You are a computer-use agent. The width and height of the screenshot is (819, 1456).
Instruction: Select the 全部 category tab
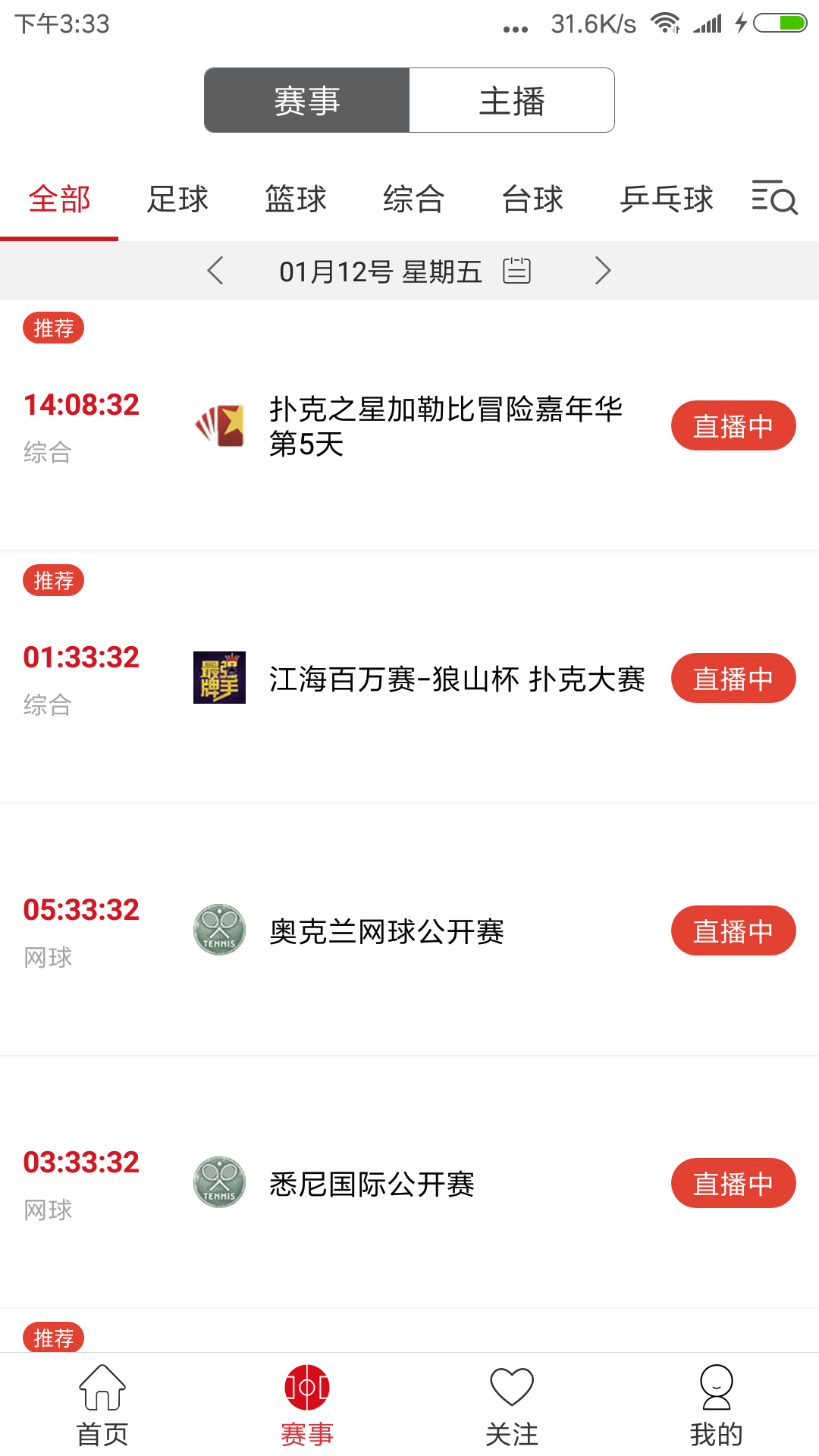59,199
